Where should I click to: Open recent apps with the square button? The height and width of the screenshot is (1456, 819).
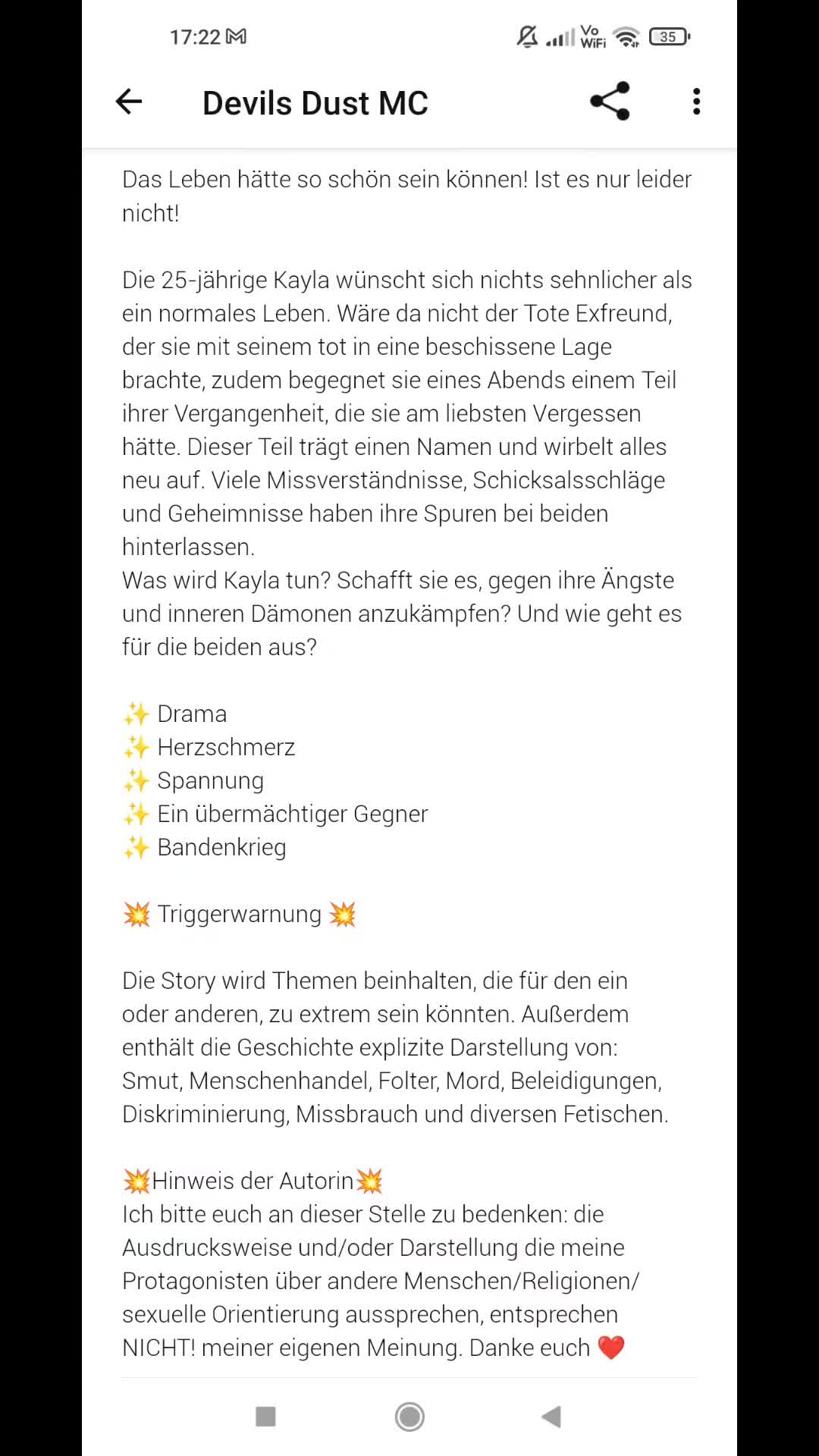click(x=265, y=1417)
